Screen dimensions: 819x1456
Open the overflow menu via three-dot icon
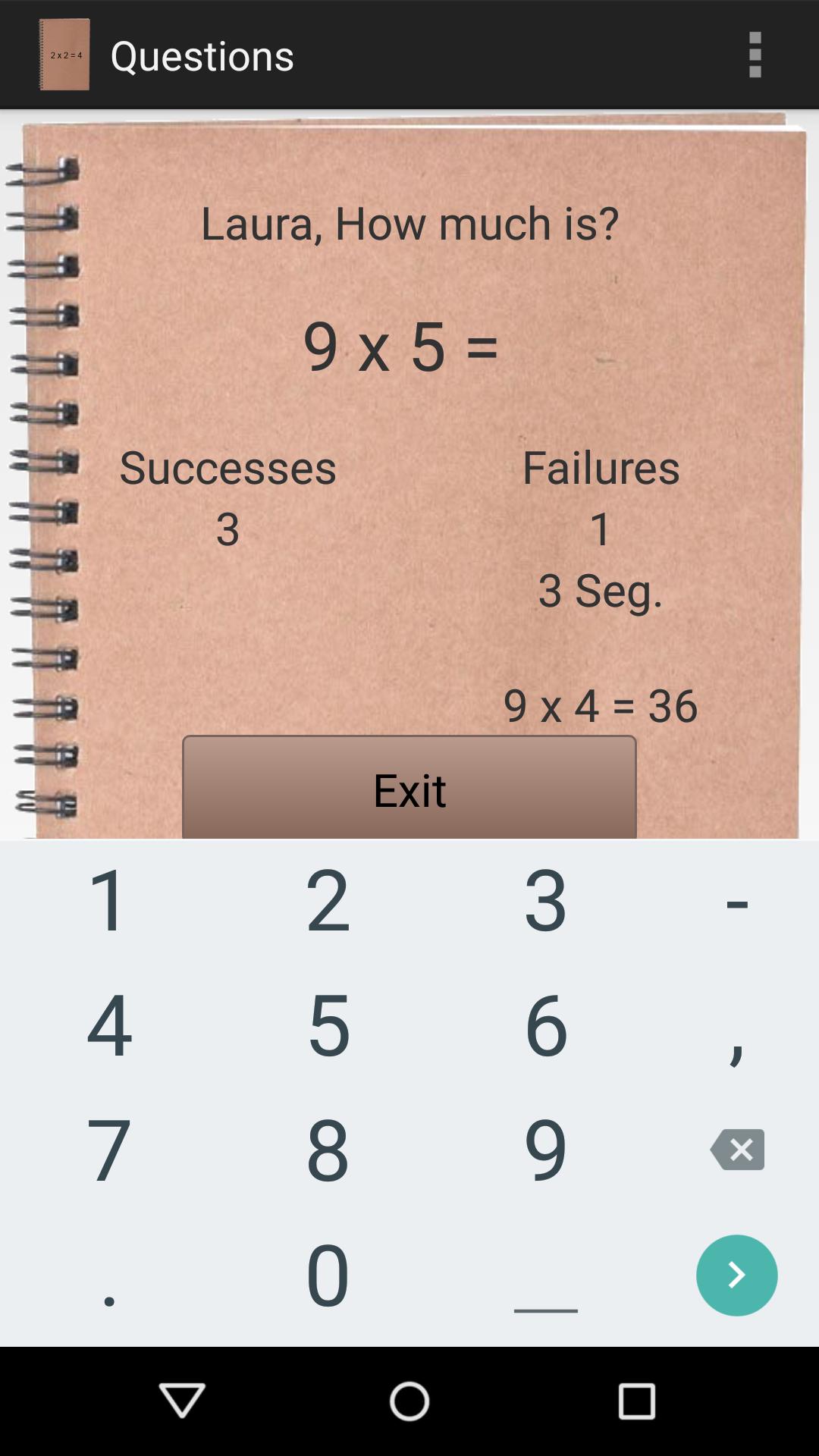754,55
